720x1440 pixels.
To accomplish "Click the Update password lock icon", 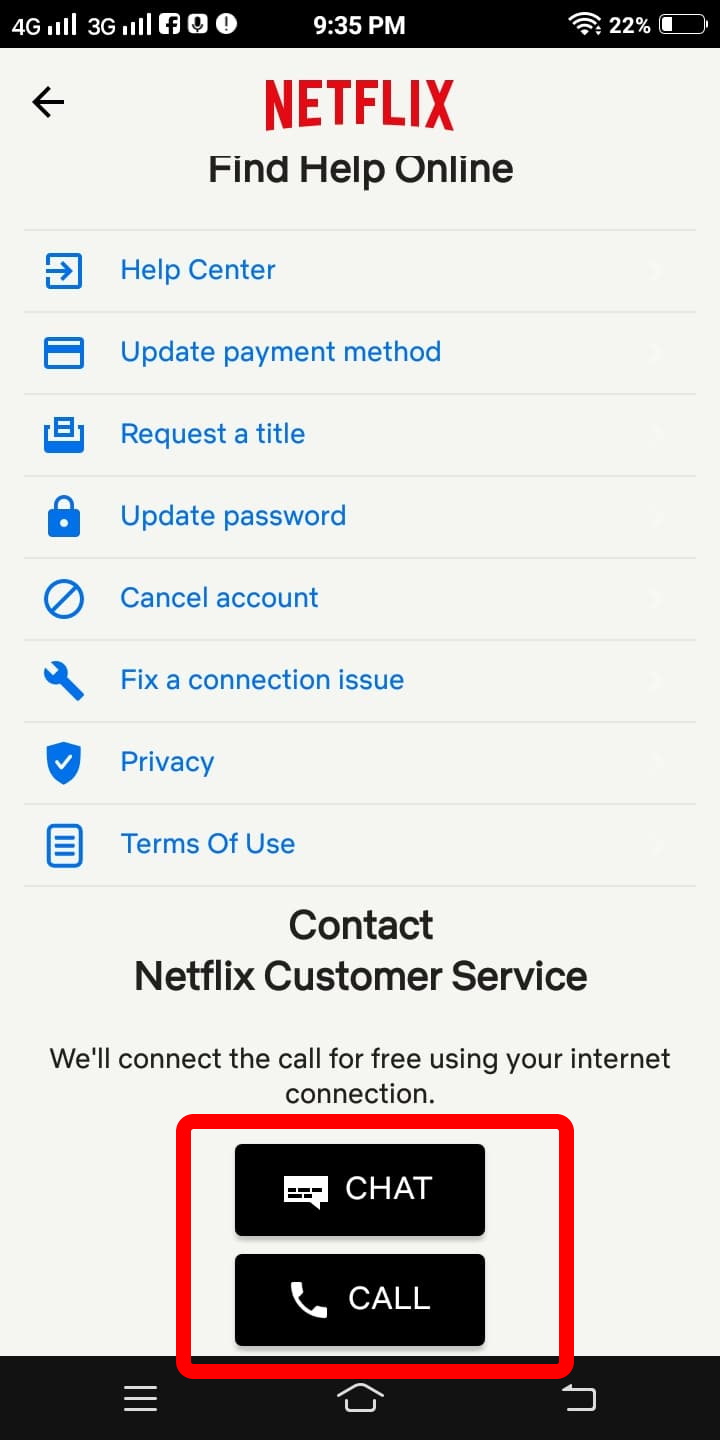I will tap(63, 516).
